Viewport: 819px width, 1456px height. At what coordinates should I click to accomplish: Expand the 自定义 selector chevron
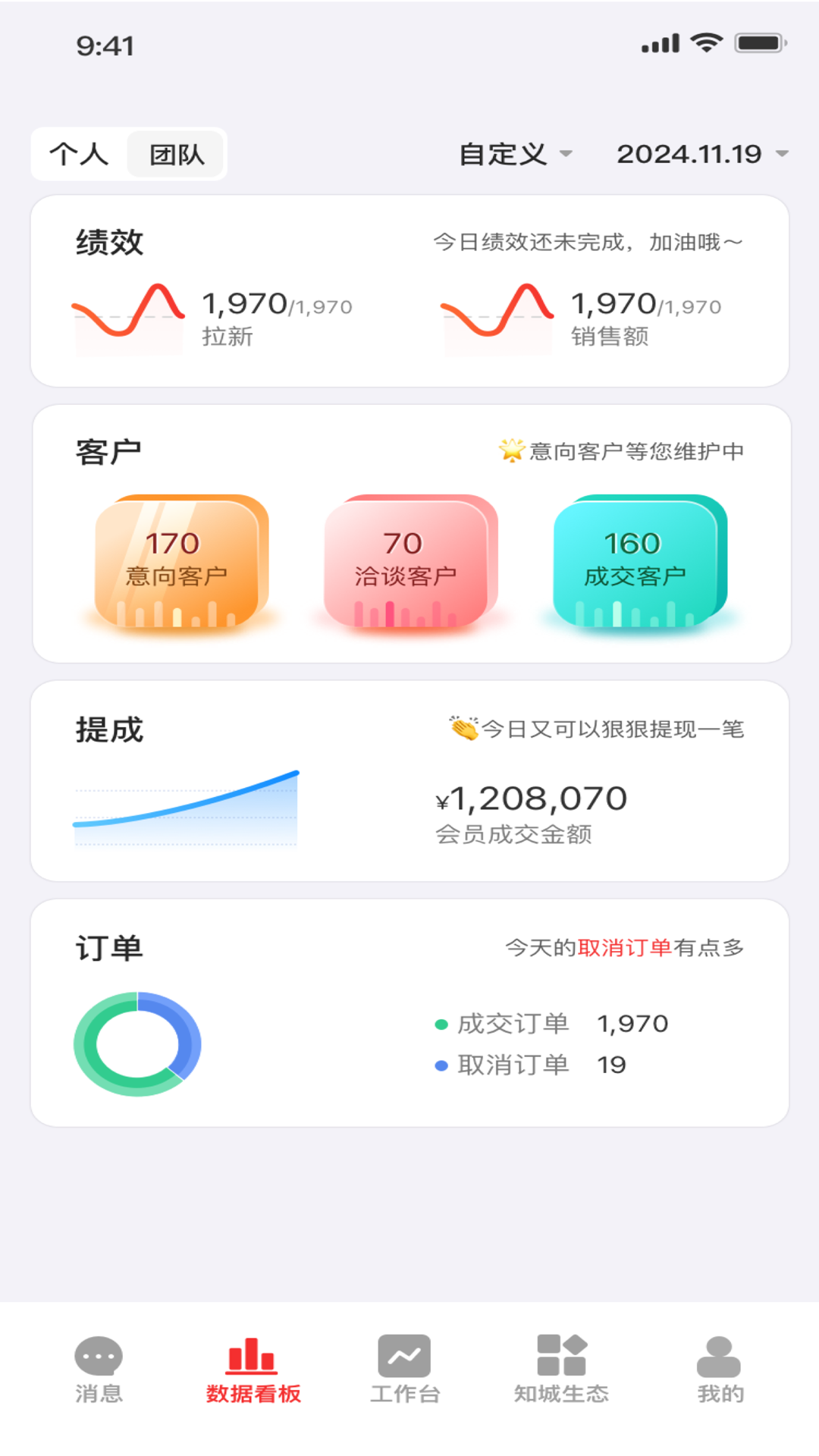[568, 154]
